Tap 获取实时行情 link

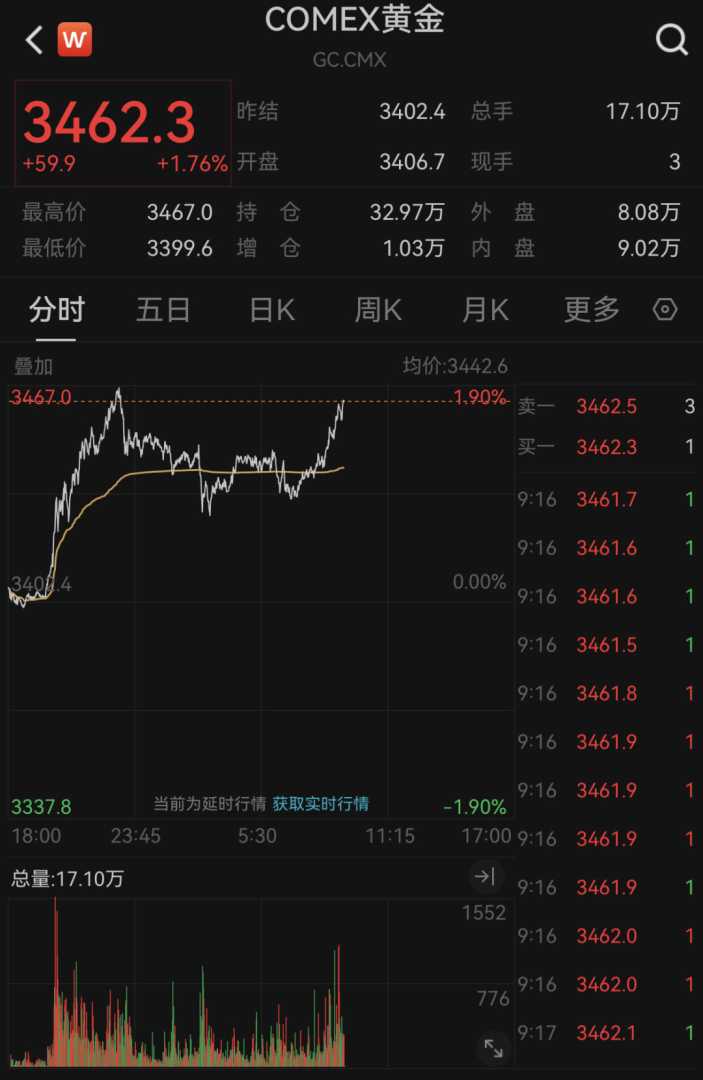click(321, 804)
